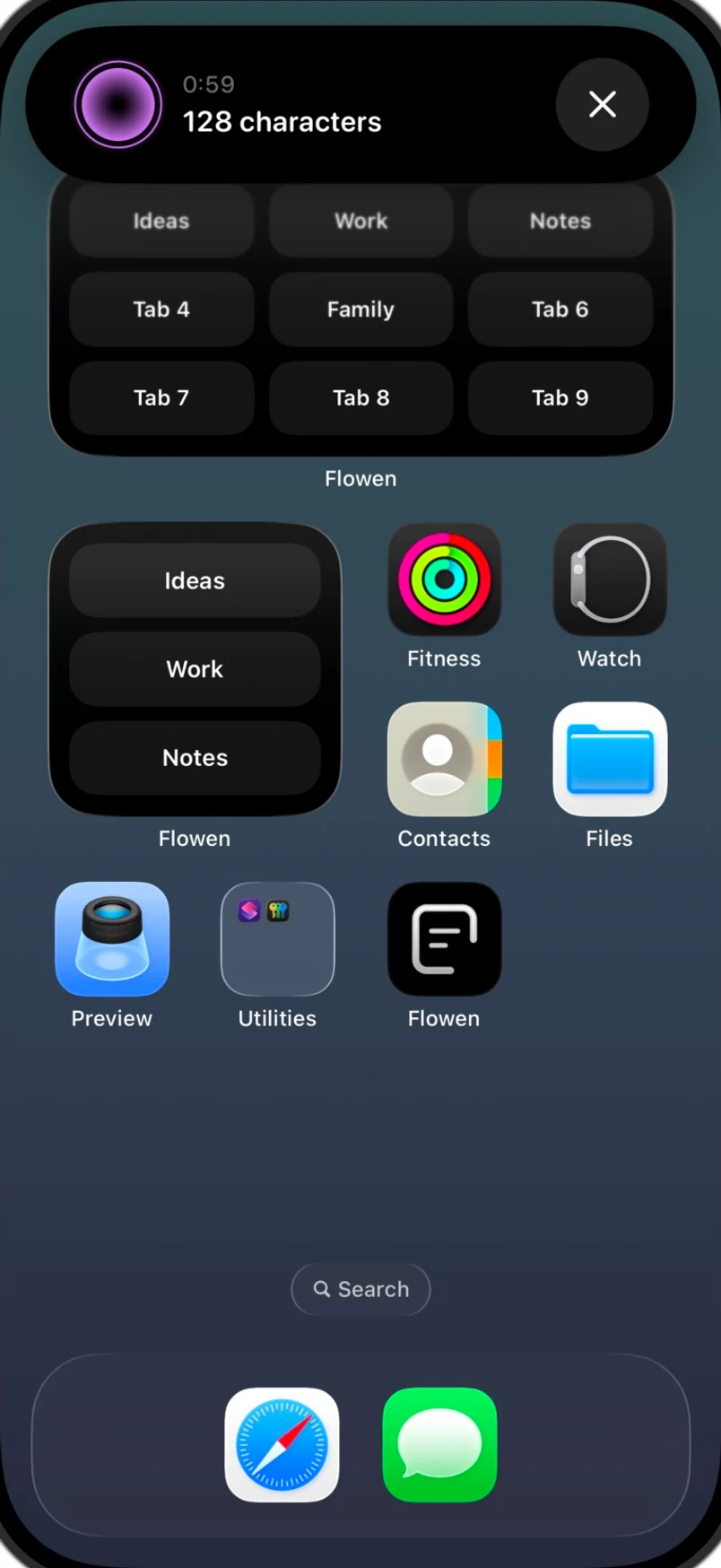Select Tab 8 in the Flowen widget

[360, 397]
